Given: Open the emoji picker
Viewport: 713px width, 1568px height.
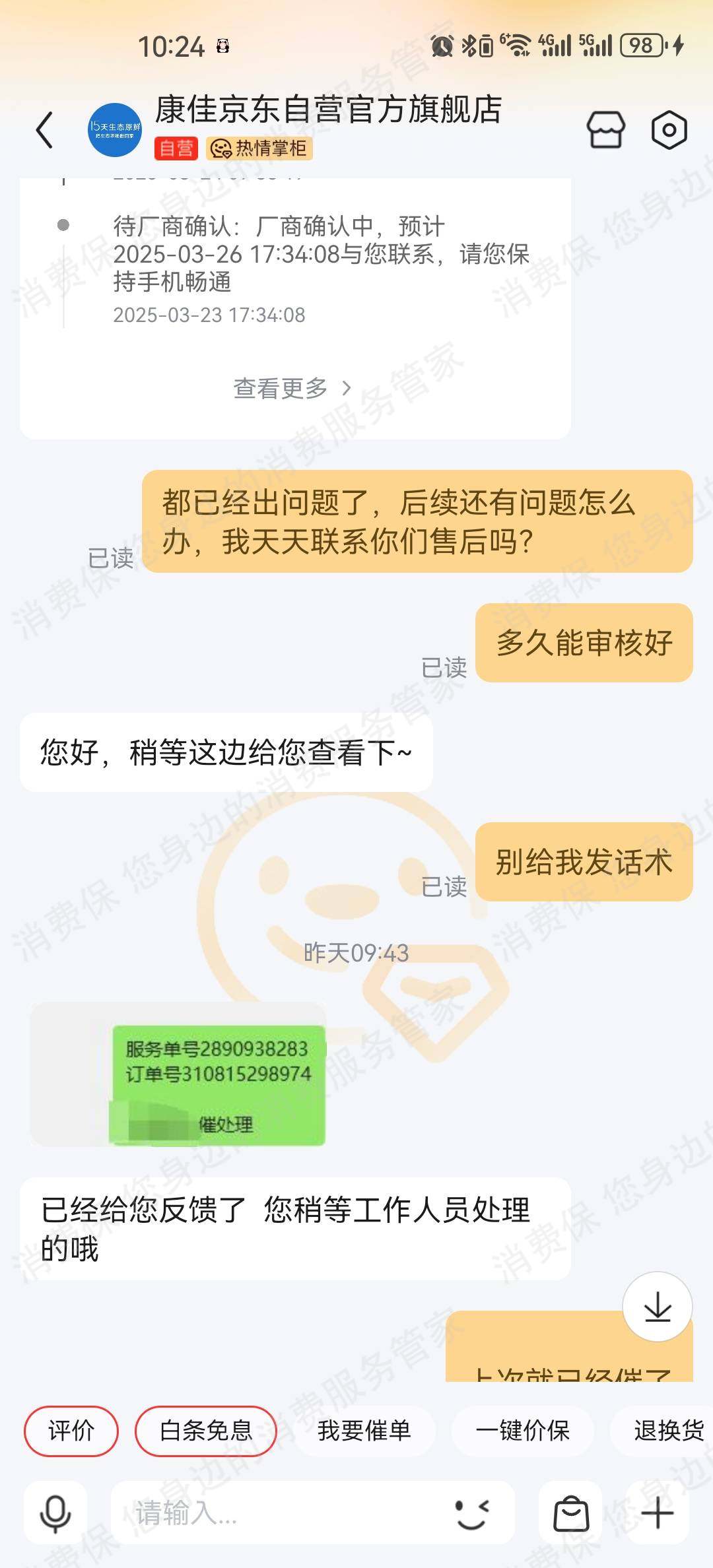Looking at the screenshot, I should [x=472, y=1513].
